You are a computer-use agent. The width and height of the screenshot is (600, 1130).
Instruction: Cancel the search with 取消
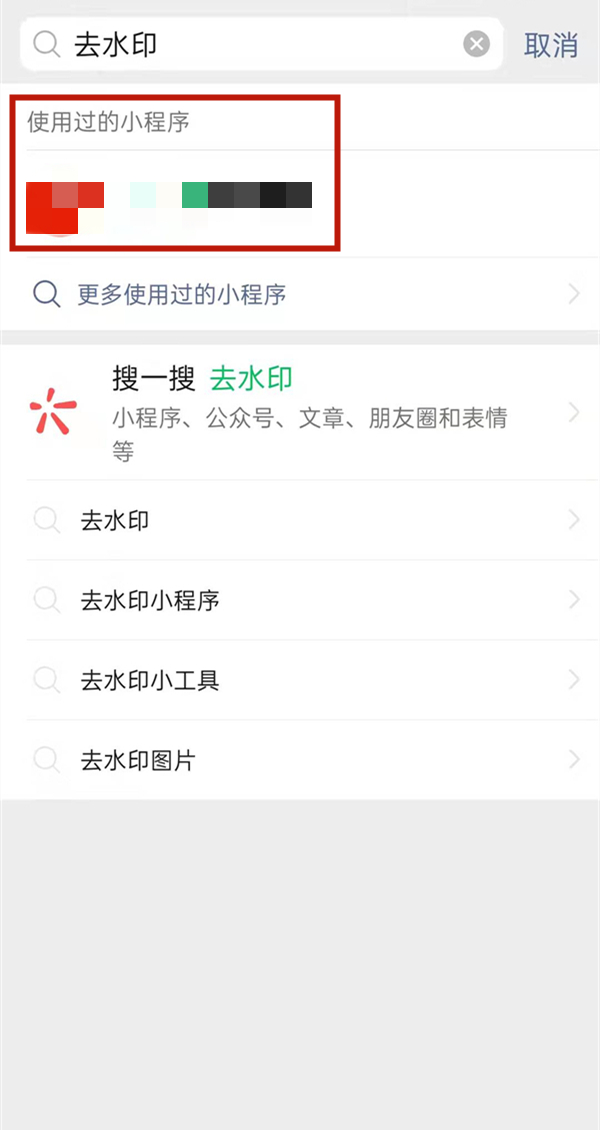point(551,45)
